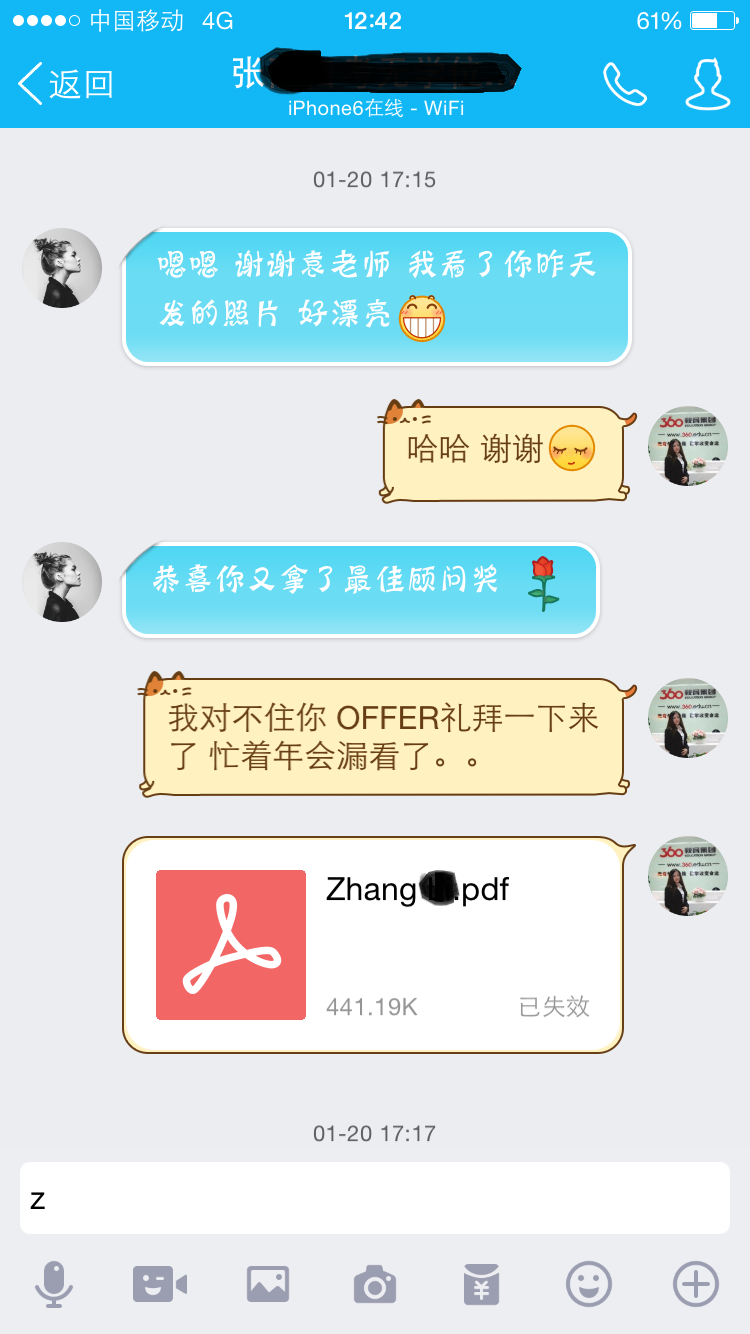This screenshot has height=1334, width=750.
Task: Open the photo gallery picker
Action: [268, 1283]
